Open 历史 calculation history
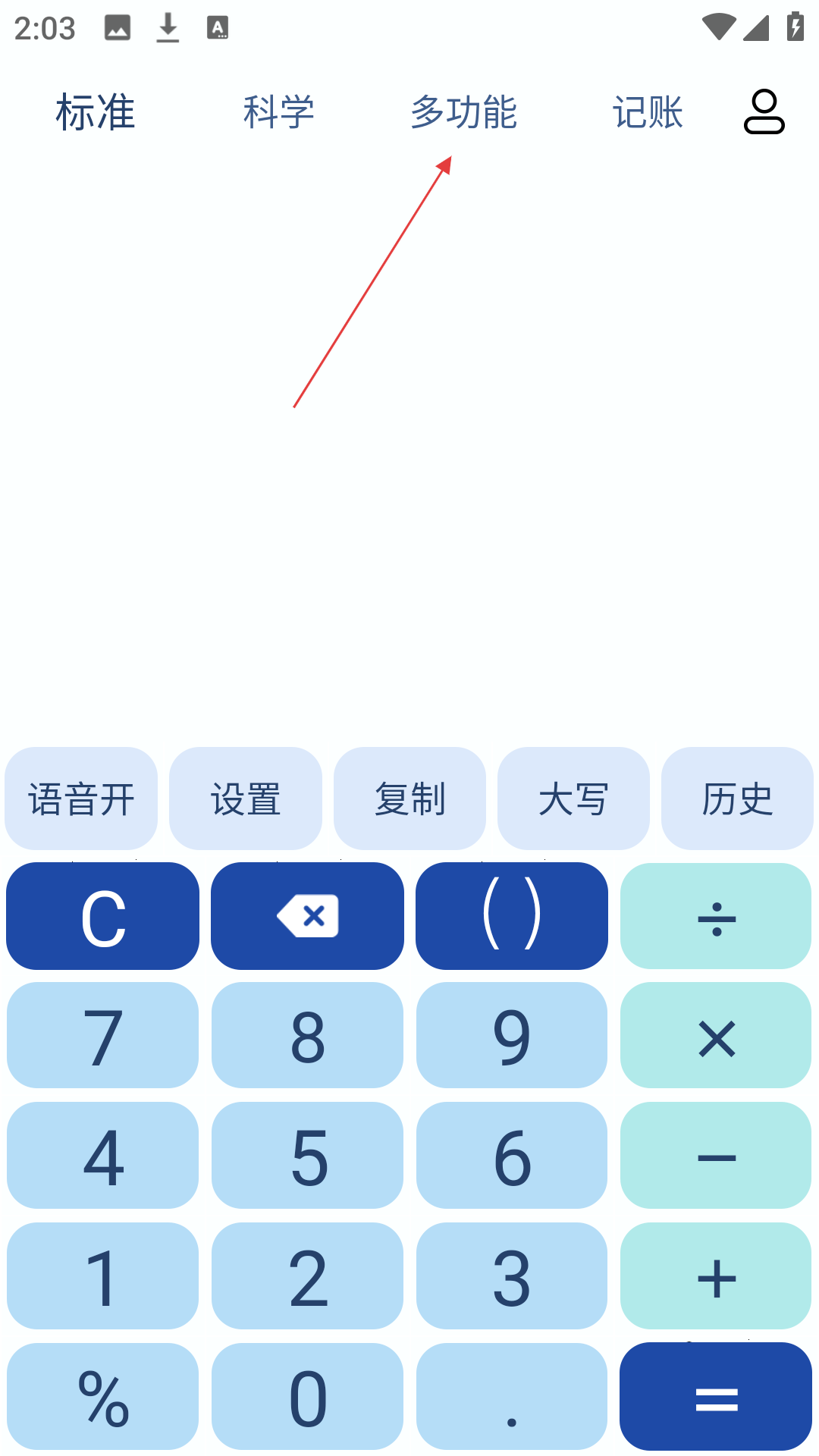This screenshot has height=1456, width=819. click(737, 799)
